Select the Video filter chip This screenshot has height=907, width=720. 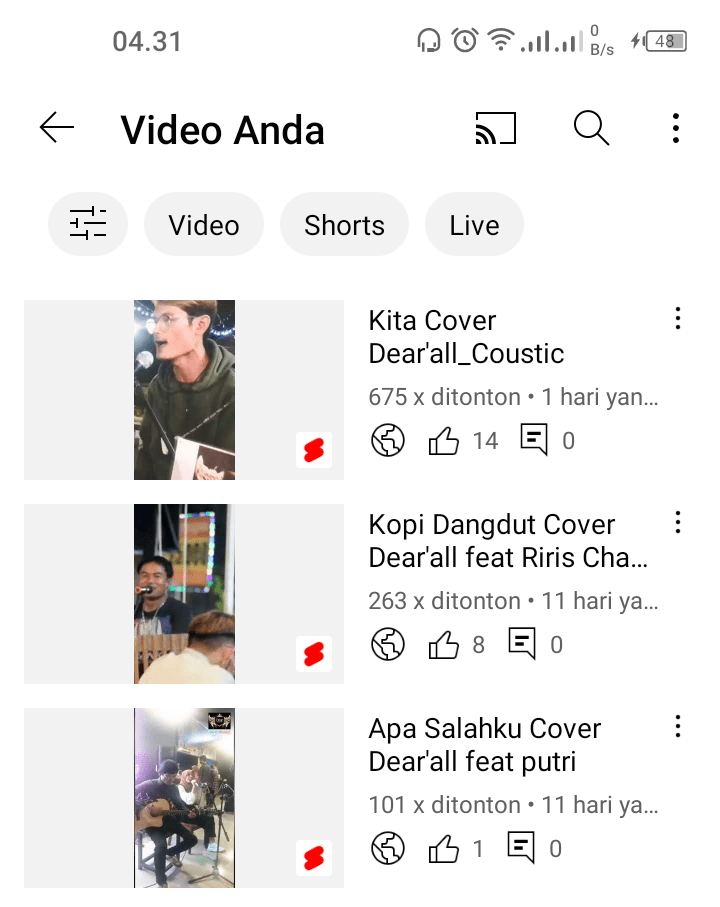click(204, 224)
